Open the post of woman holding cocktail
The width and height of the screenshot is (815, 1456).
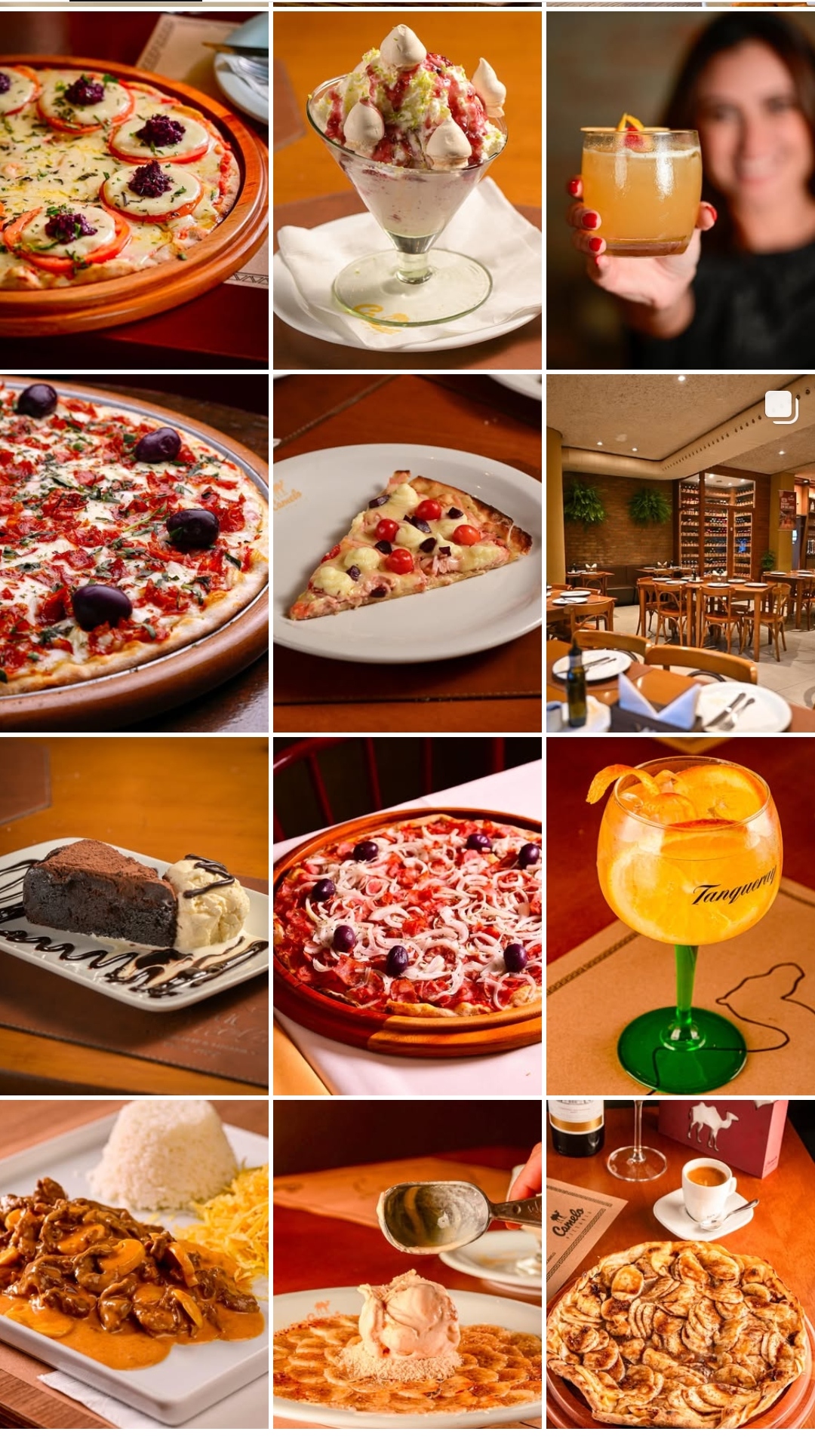(680, 189)
